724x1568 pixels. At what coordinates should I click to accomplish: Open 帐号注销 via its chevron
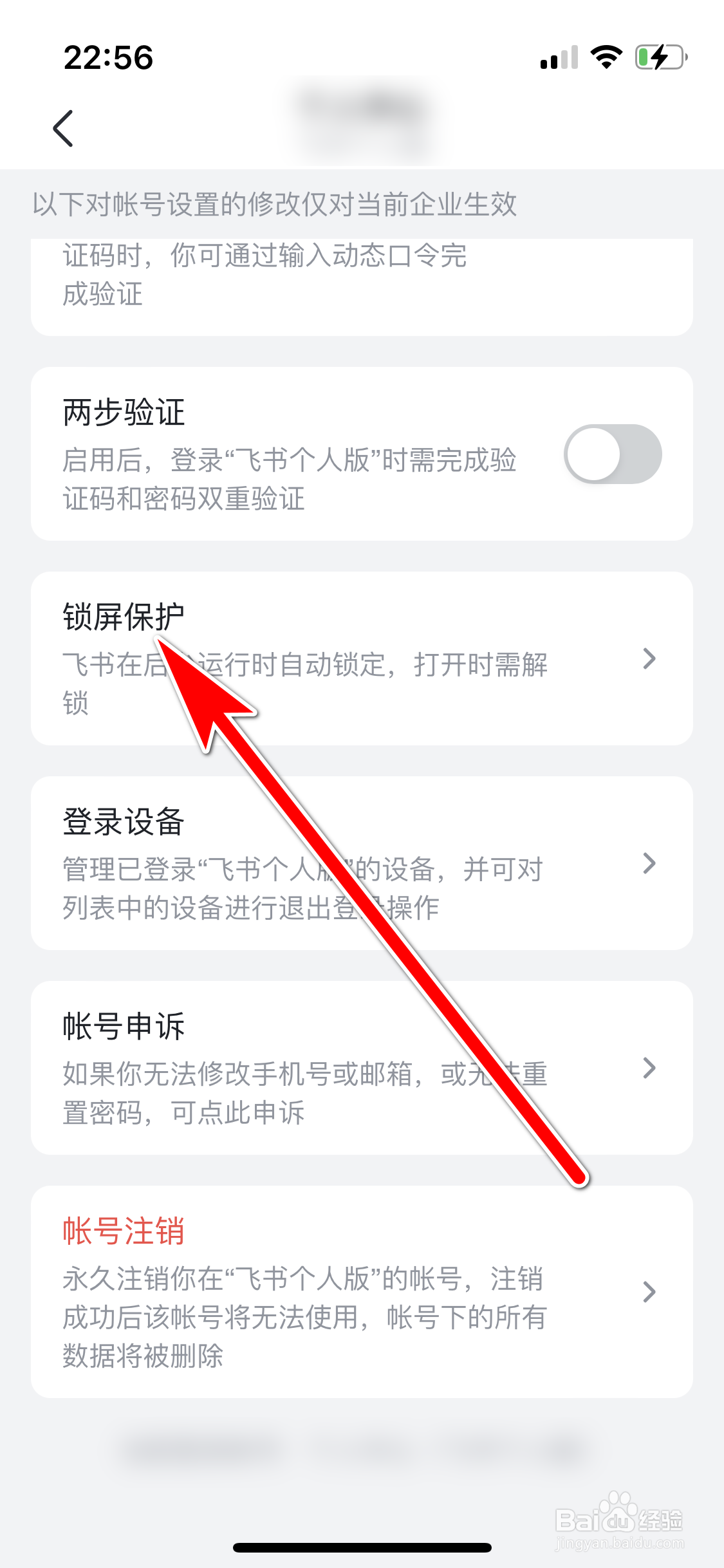[650, 1291]
